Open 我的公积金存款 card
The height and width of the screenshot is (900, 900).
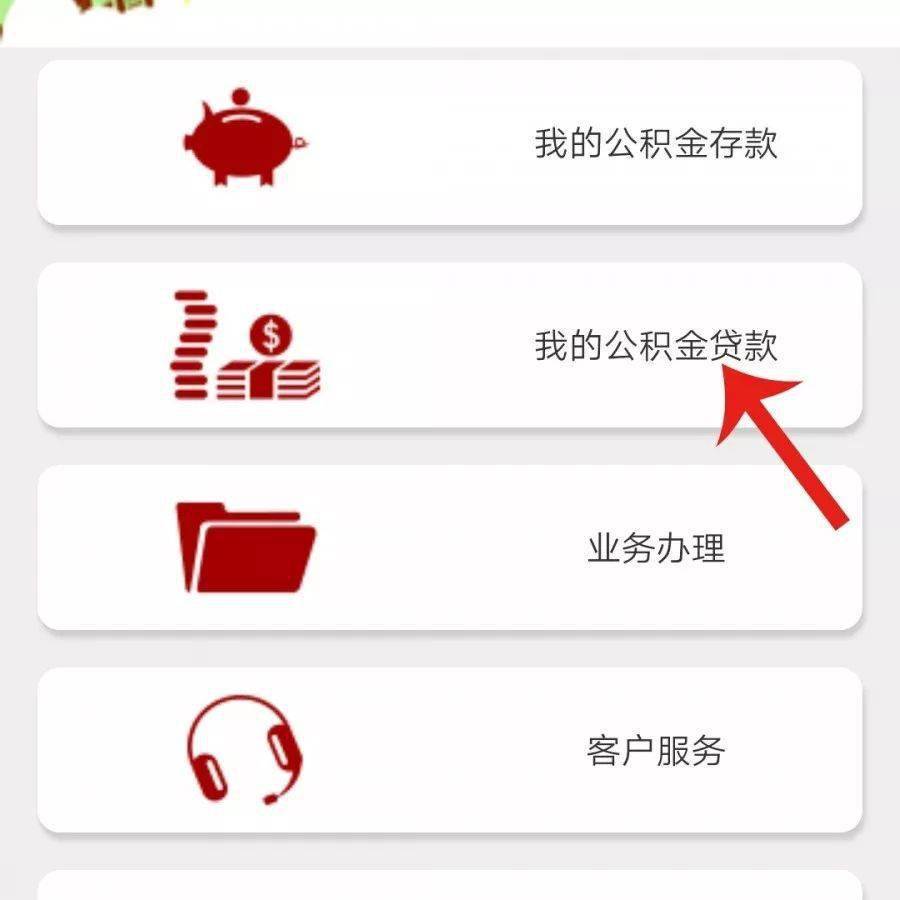point(450,143)
